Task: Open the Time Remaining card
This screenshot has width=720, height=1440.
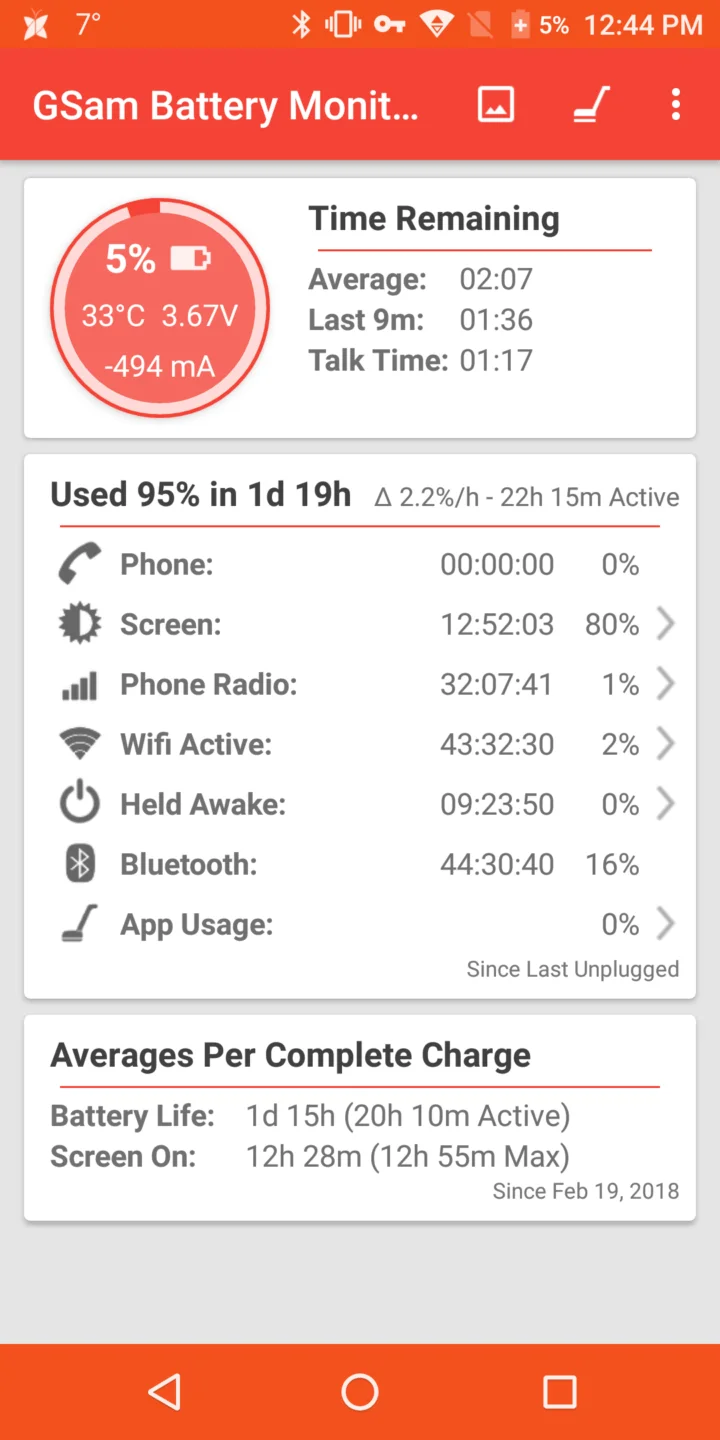Action: coord(360,308)
